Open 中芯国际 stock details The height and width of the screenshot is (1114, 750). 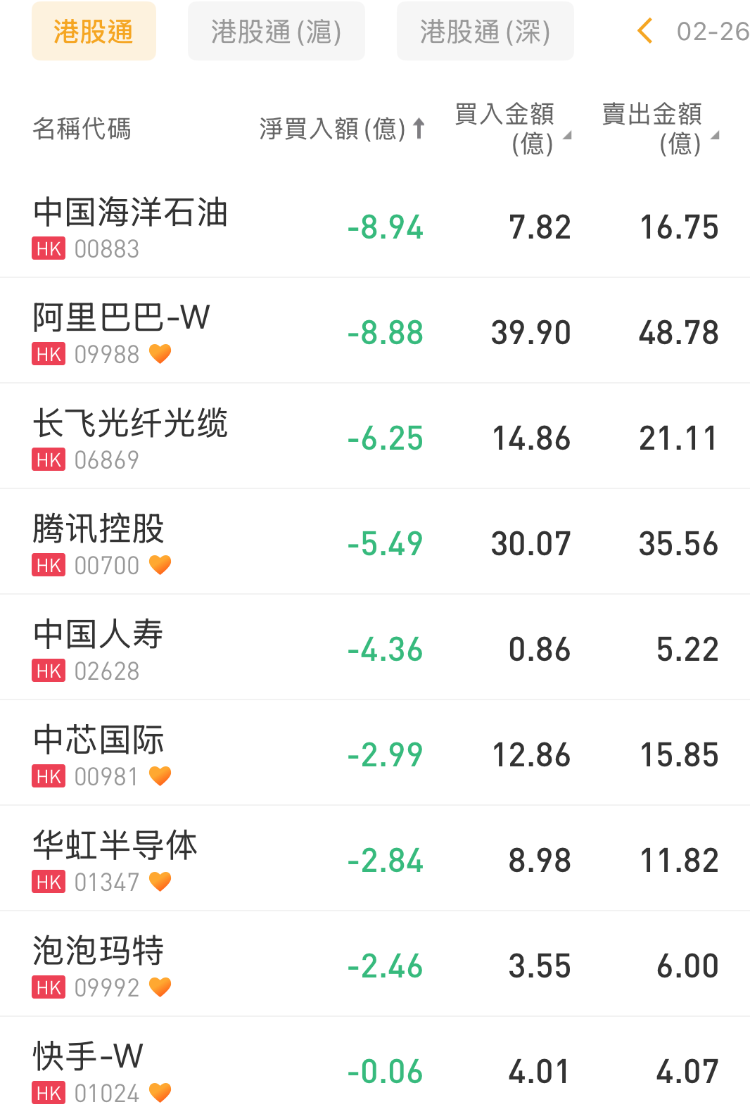click(x=98, y=754)
